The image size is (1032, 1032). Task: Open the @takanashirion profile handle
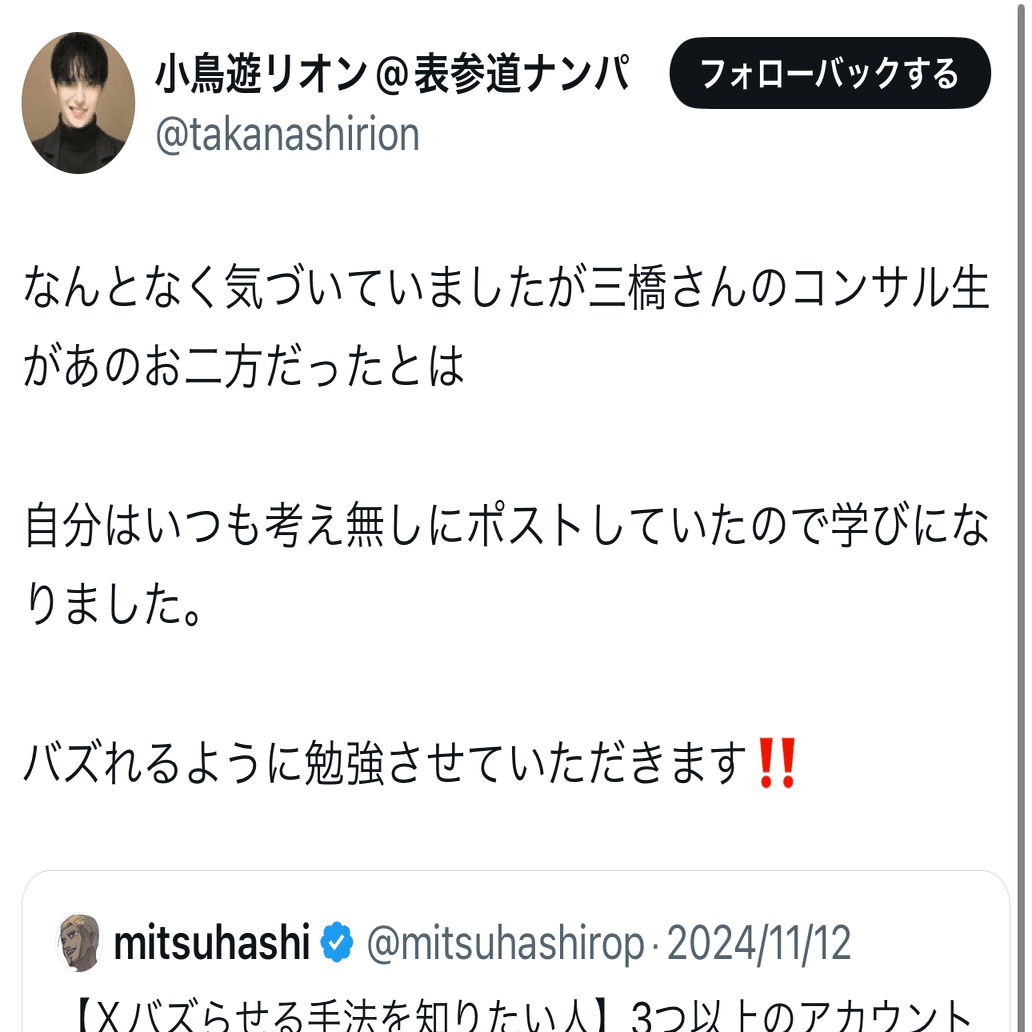[287, 135]
